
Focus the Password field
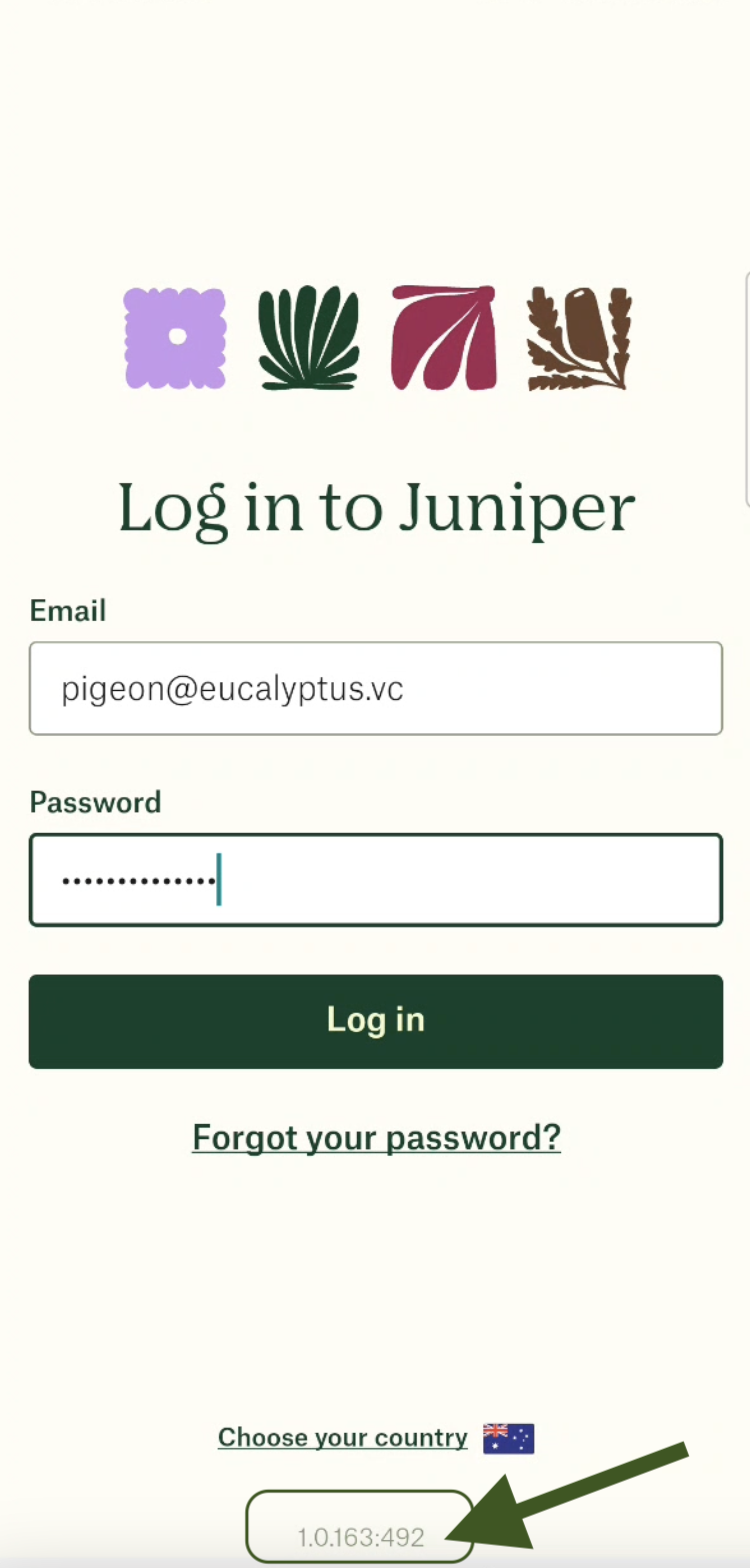coord(375,880)
